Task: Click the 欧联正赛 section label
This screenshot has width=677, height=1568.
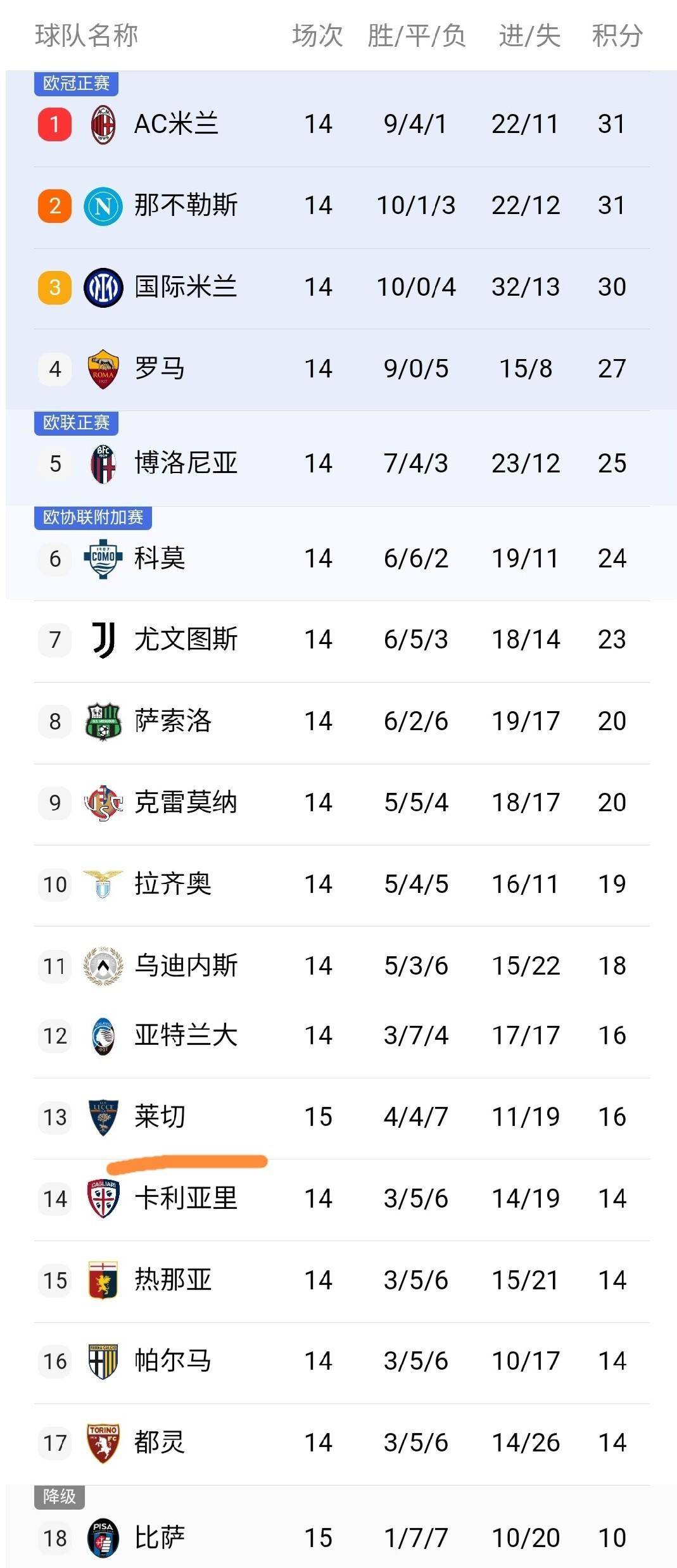Action: [75, 424]
